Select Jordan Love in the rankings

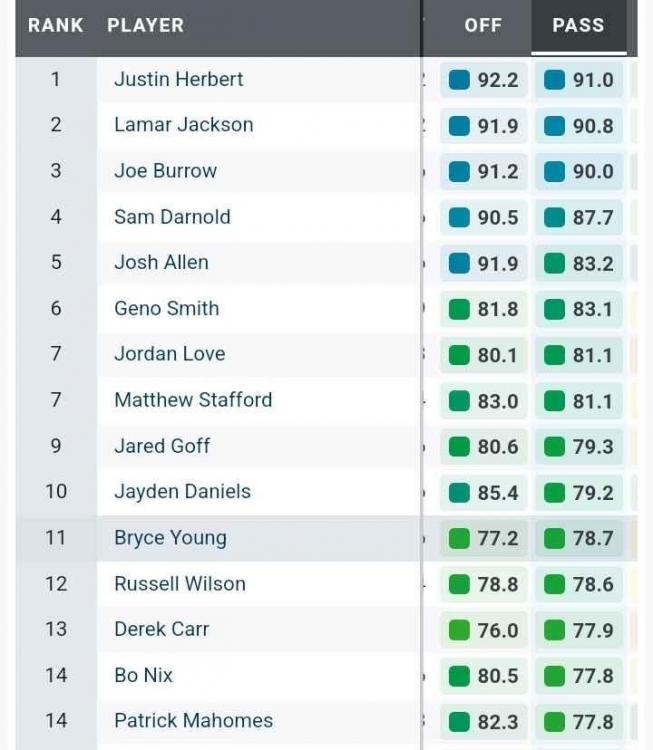click(169, 354)
